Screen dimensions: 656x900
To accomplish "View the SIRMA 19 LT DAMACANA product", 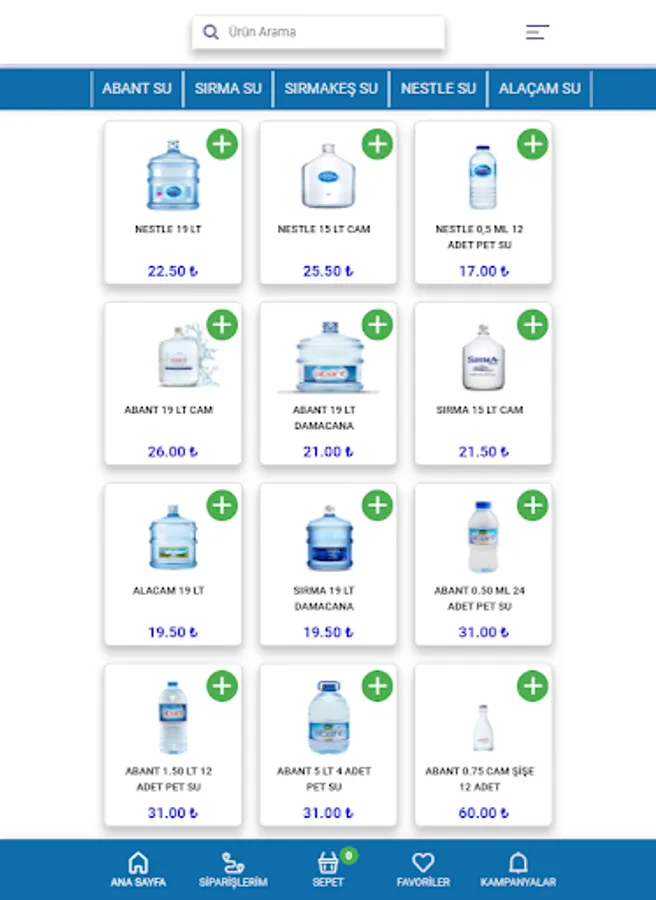I will 328,565.
